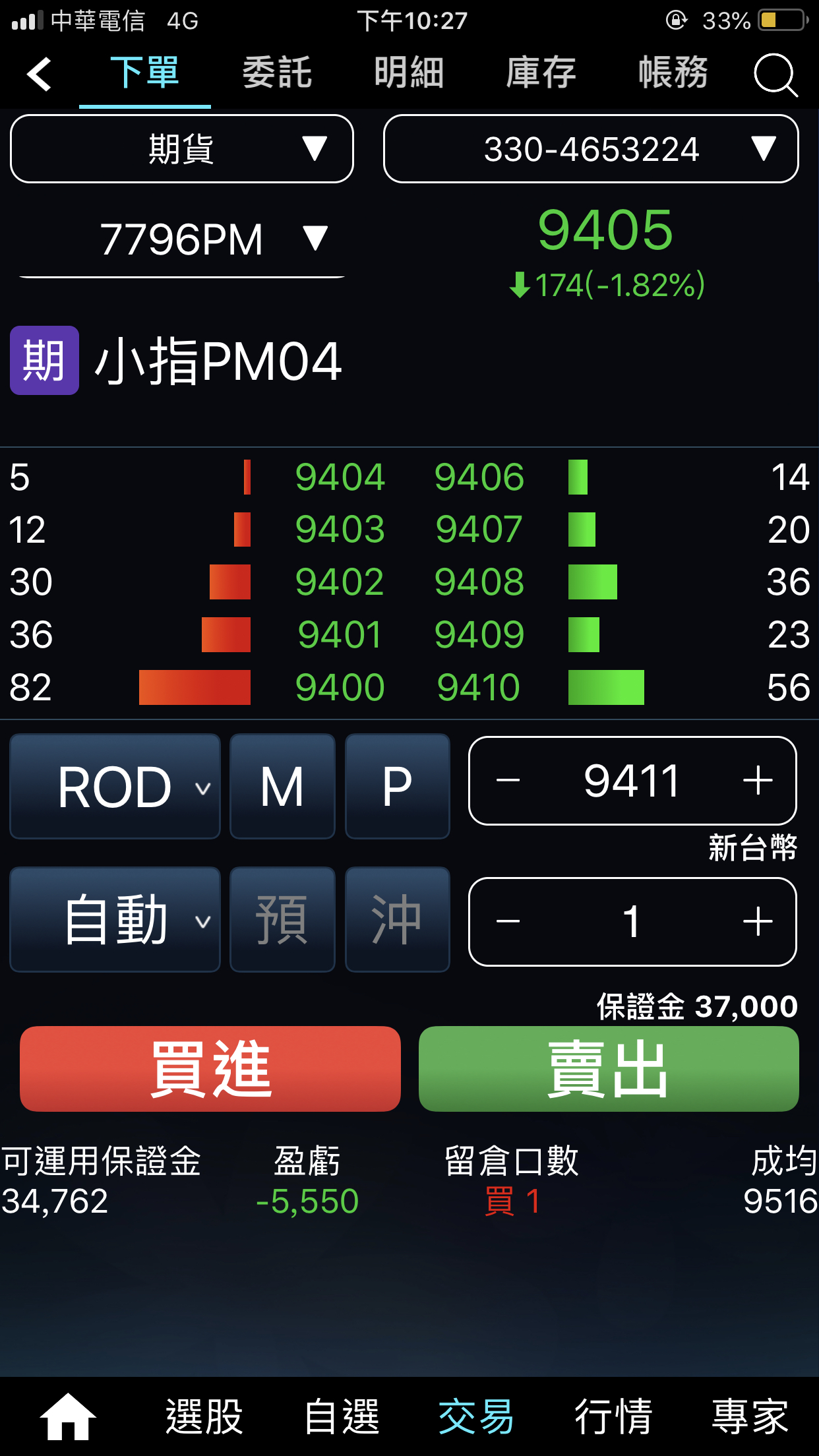The width and height of the screenshot is (819, 1456).
Task: Go back with the arrow icon
Action: click(x=40, y=73)
